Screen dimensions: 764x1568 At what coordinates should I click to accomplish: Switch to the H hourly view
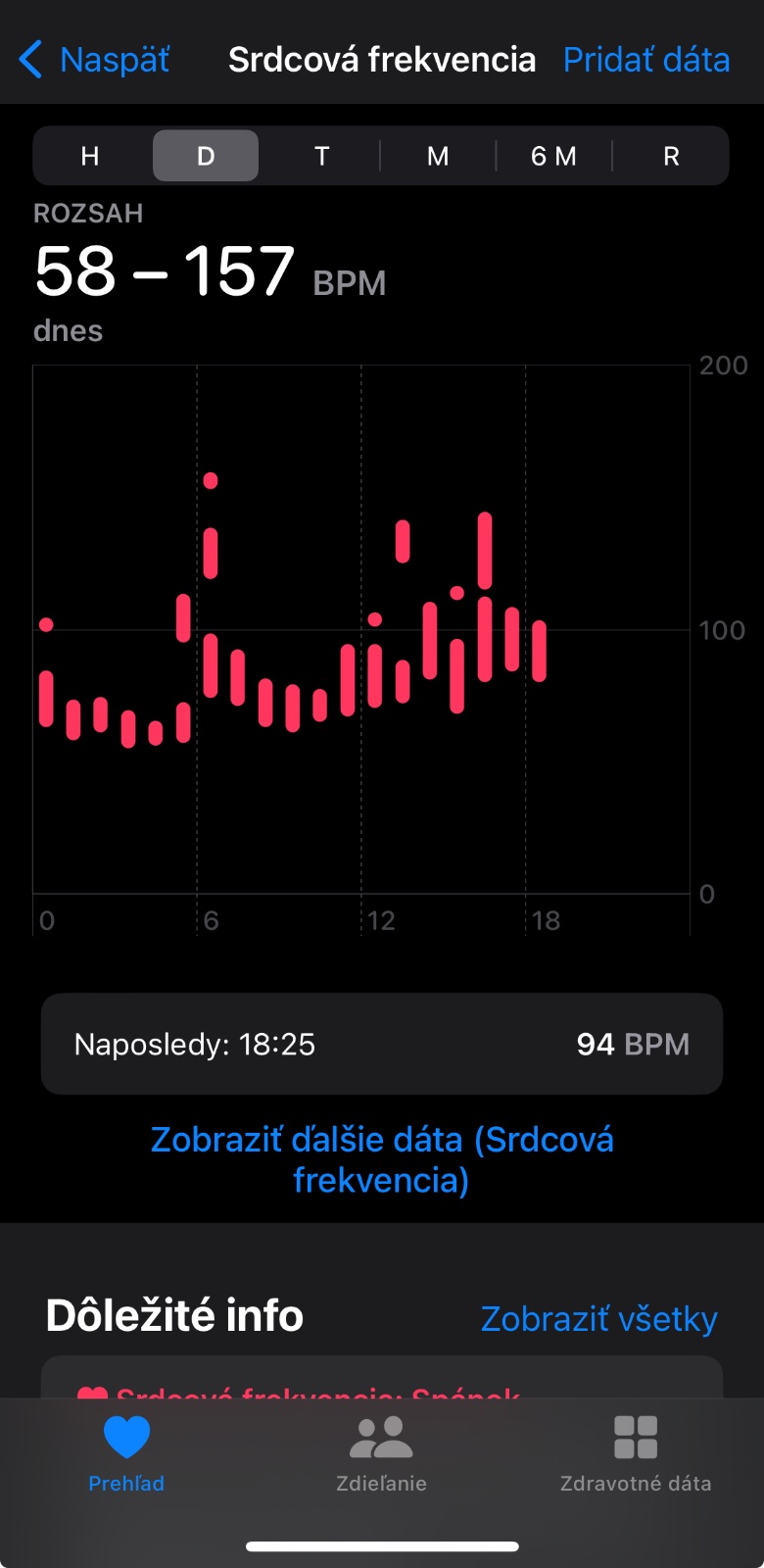90,156
